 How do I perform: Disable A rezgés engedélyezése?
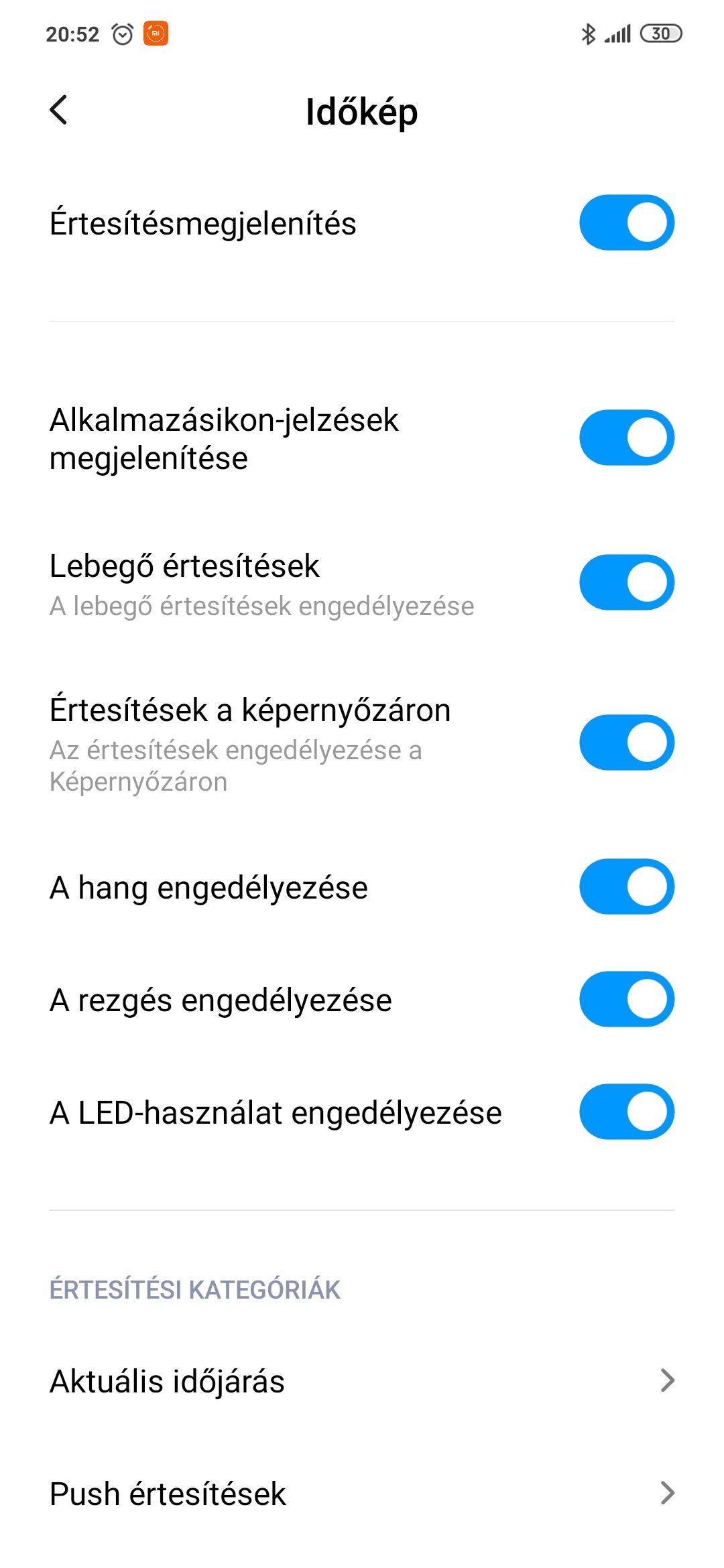[627, 999]
